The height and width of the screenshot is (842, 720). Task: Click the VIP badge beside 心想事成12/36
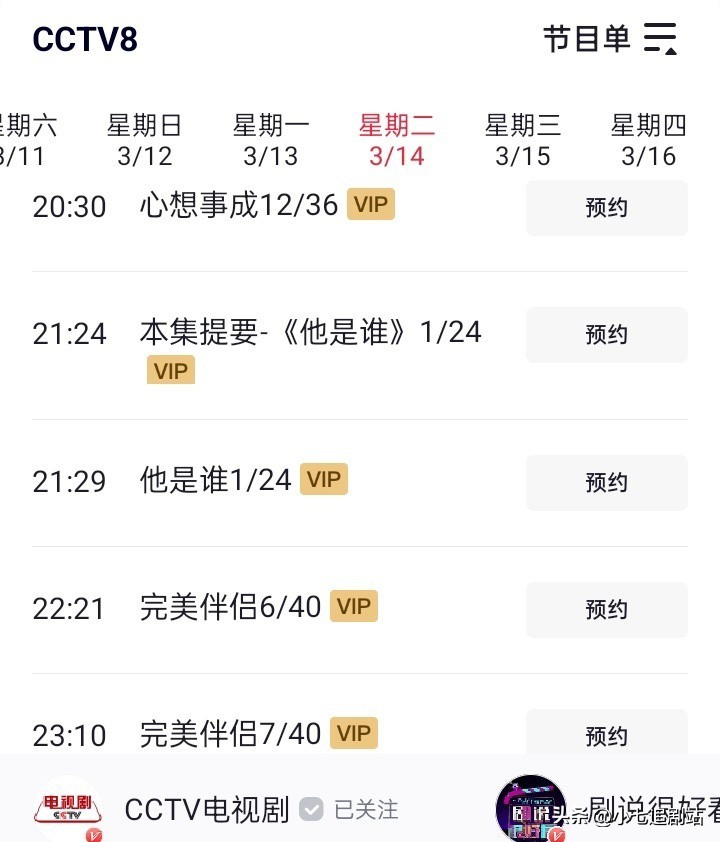[x=371, y=205]
